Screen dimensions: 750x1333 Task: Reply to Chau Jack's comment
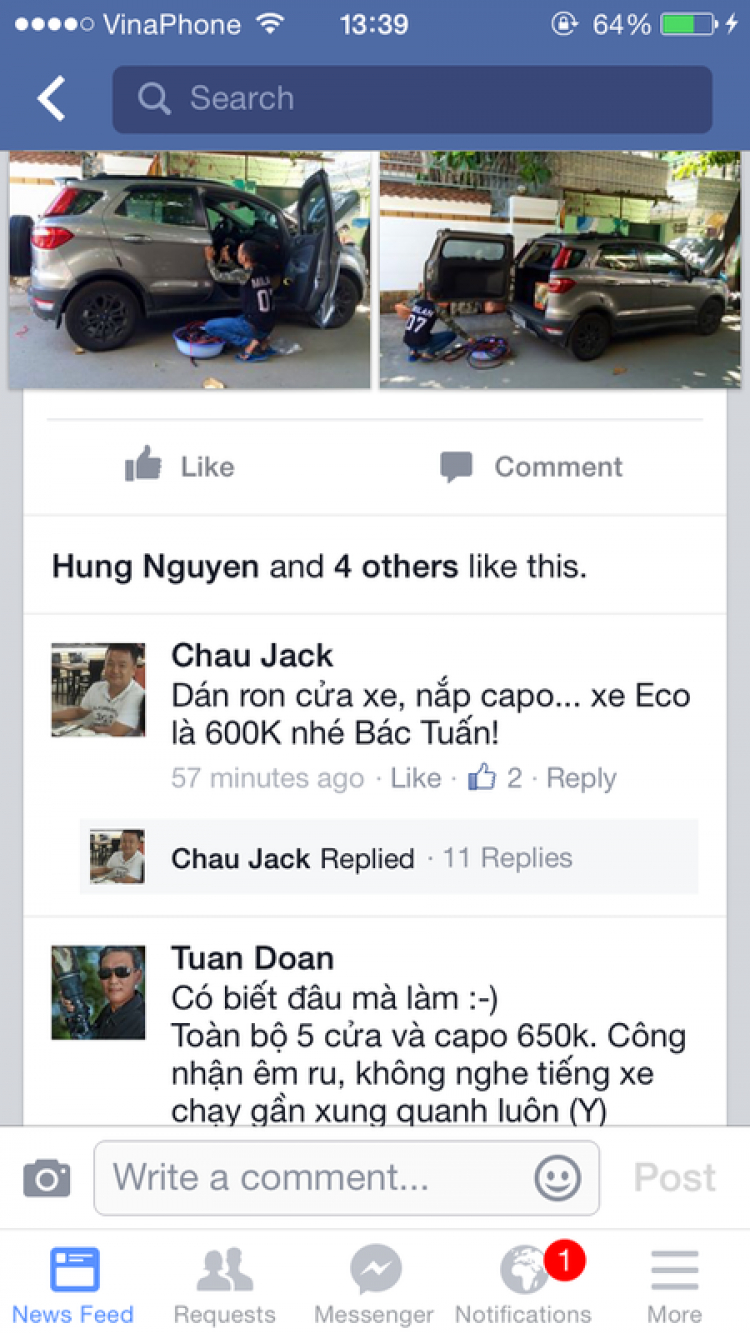point(581,778)
